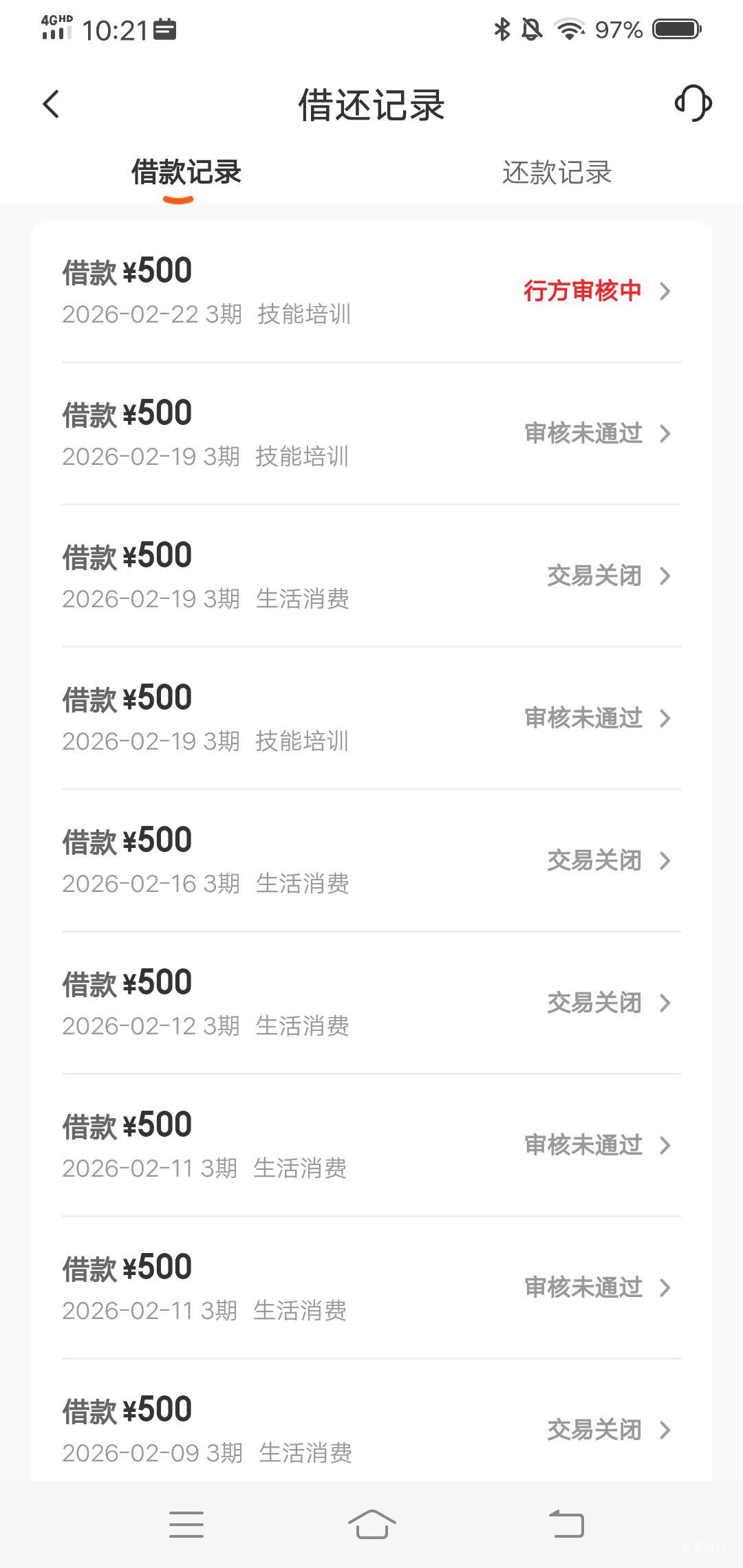View the 2026-02-19 生活消费 loan record

point(371,576)
